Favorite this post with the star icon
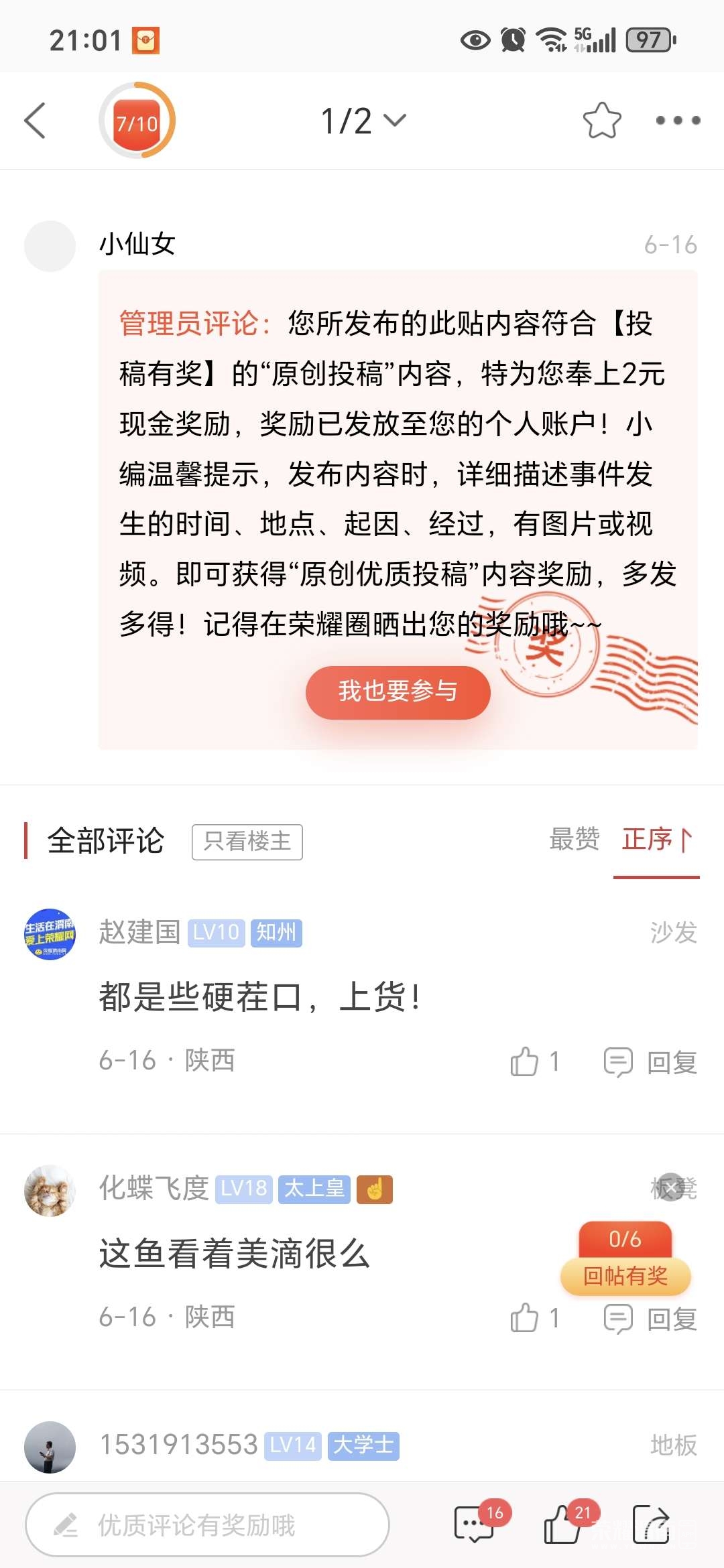 (601, 121)
